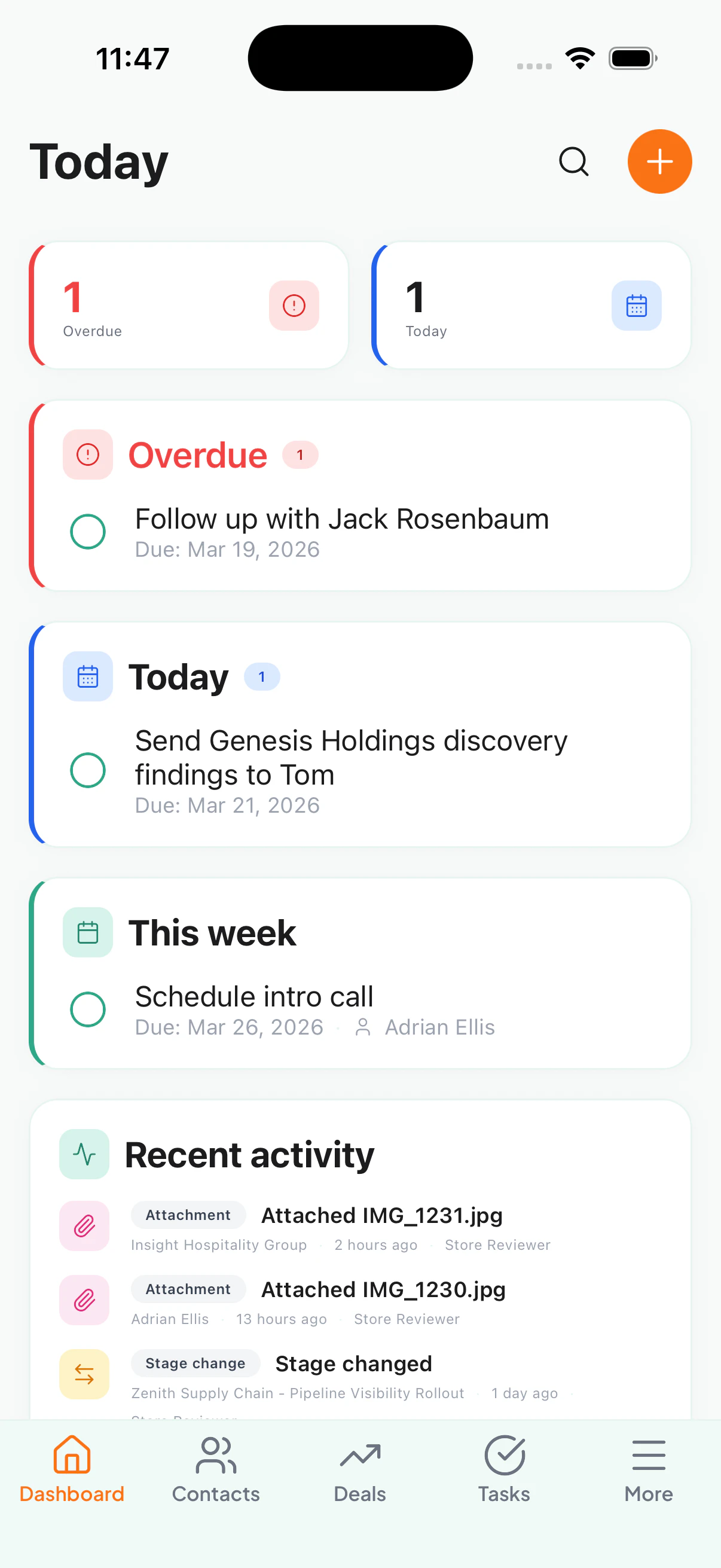Tap the Today section's count badge
Viewport: 721px width, 1568px height.
tap(262, 676)
